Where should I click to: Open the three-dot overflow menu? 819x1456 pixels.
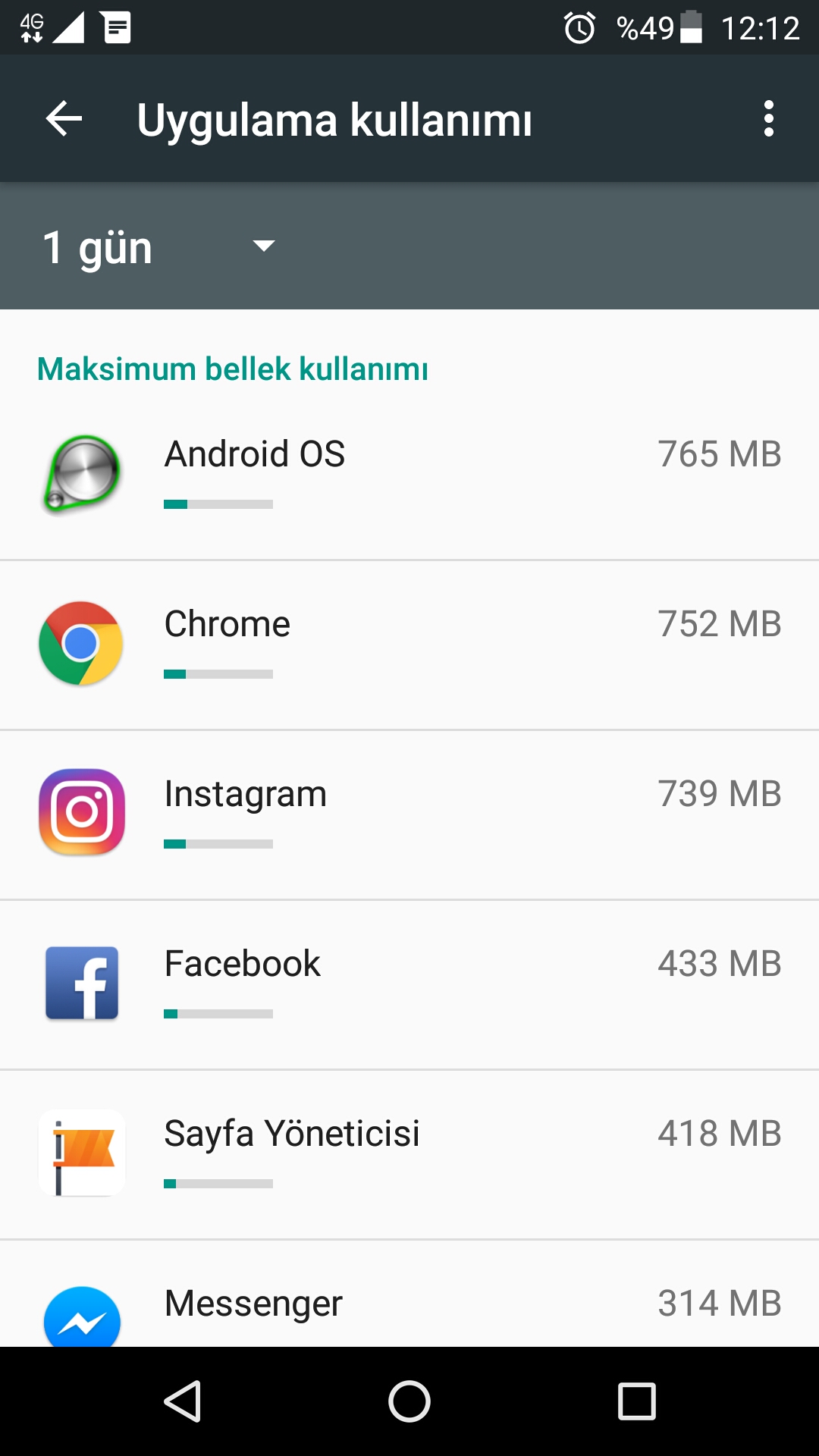pyautogui.click(x=769, y=119)
